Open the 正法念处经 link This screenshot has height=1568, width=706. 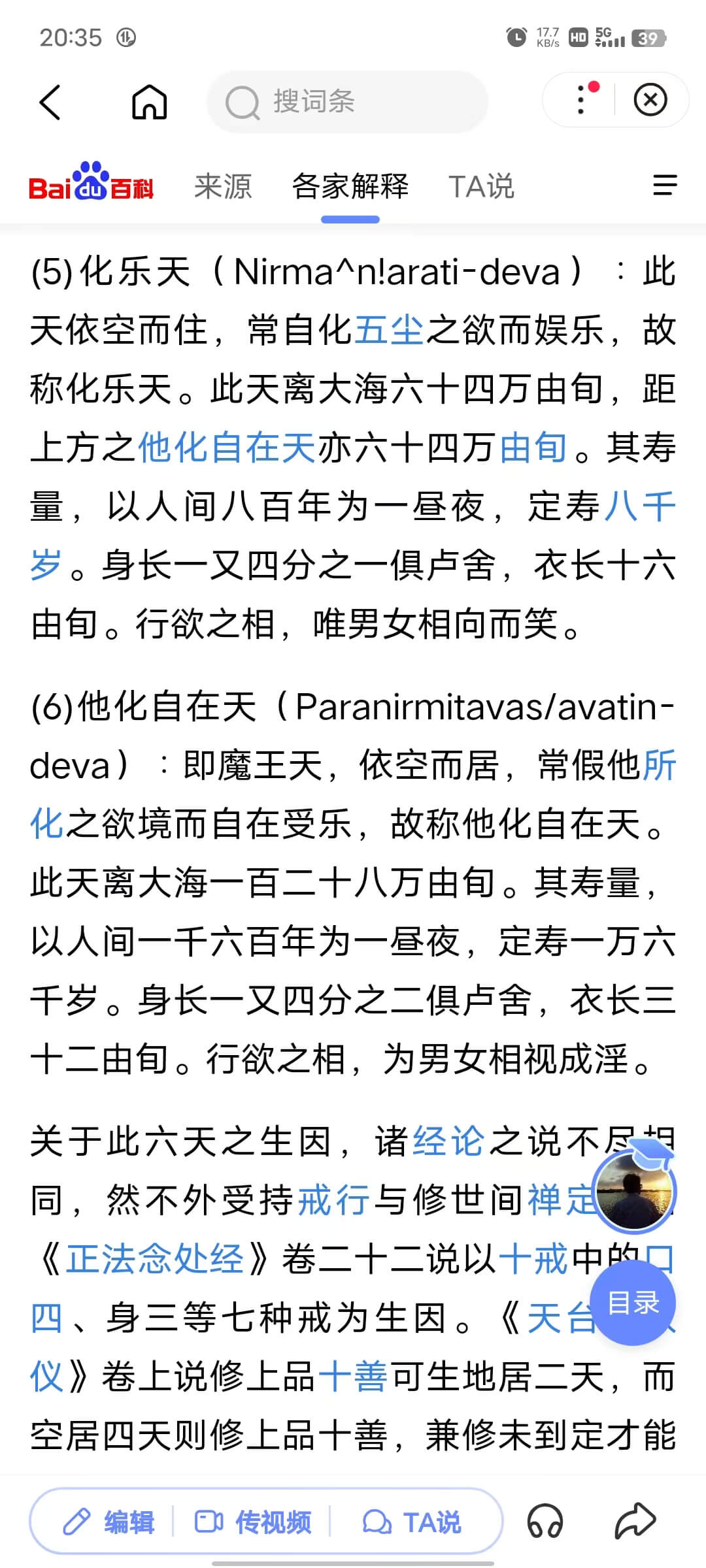155,1259
